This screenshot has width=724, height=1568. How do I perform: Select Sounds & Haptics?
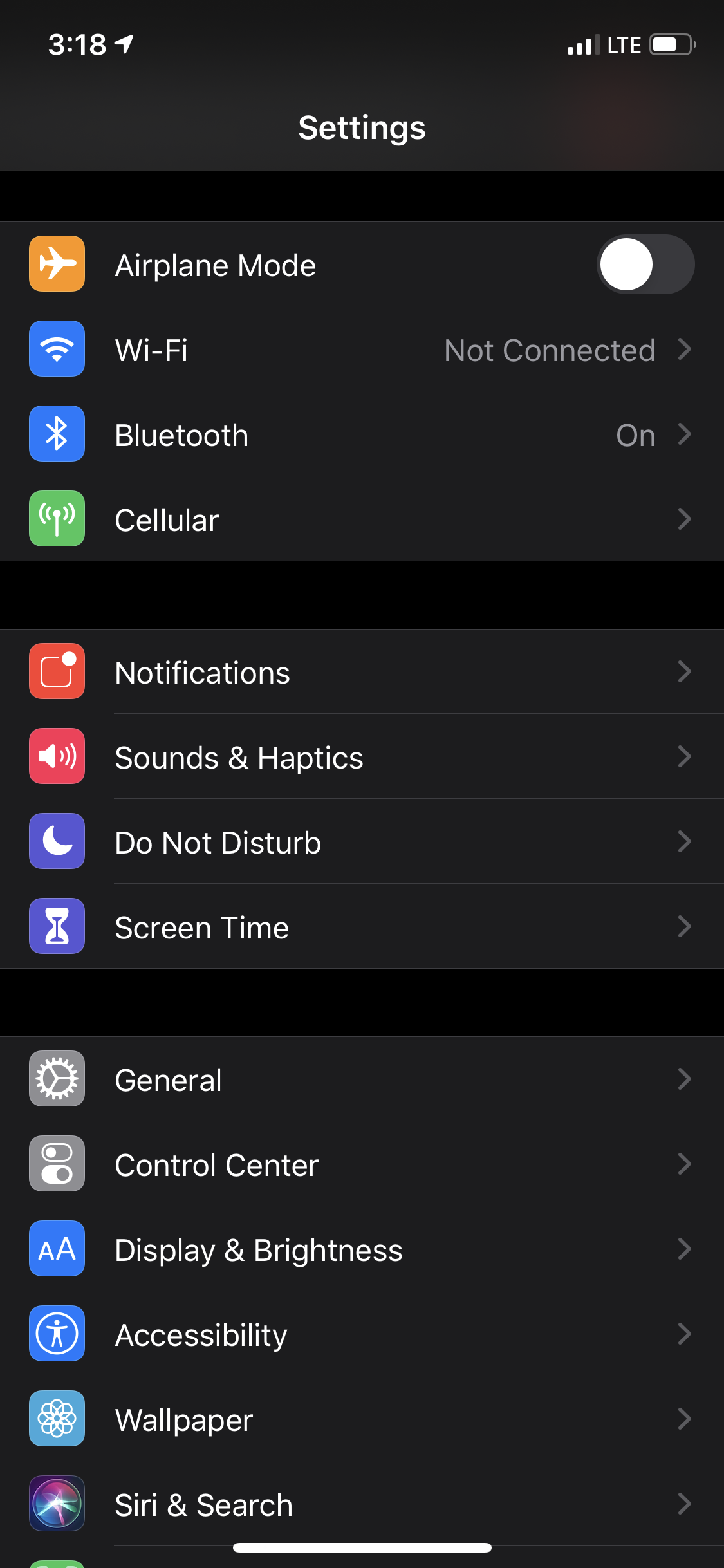tap(362, 758)
